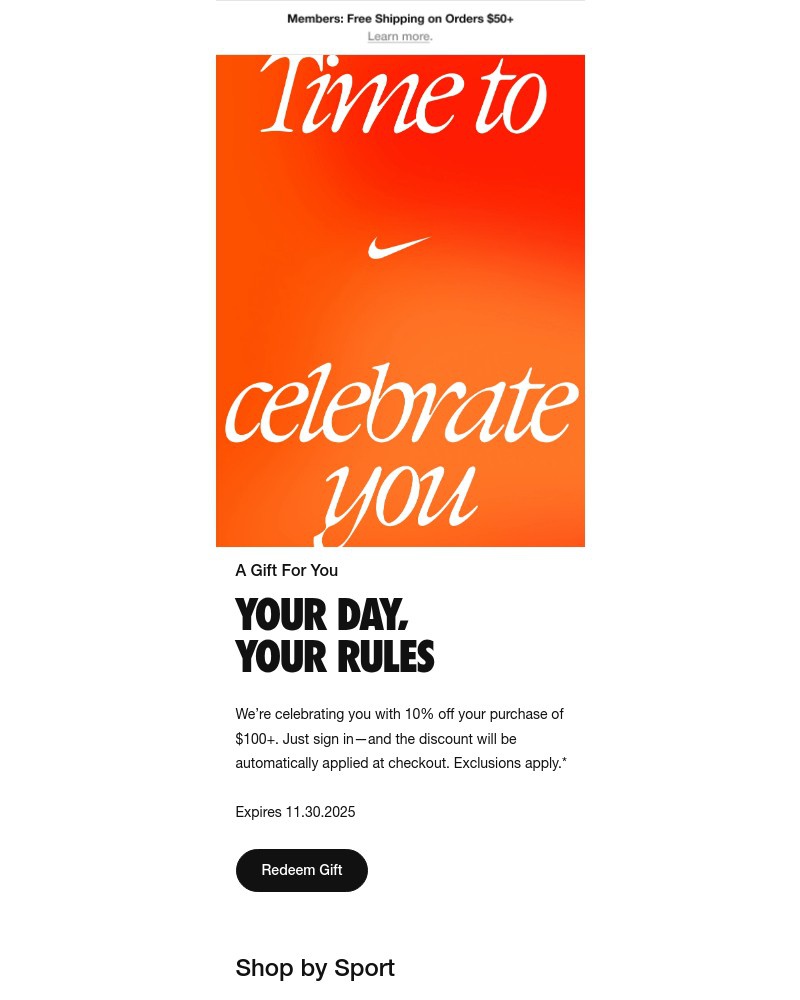This screenshot has width=800, height=1000.
Task: Open the Time to celebrate you banner
Action: pyautogui.click(x=400, y=300)
